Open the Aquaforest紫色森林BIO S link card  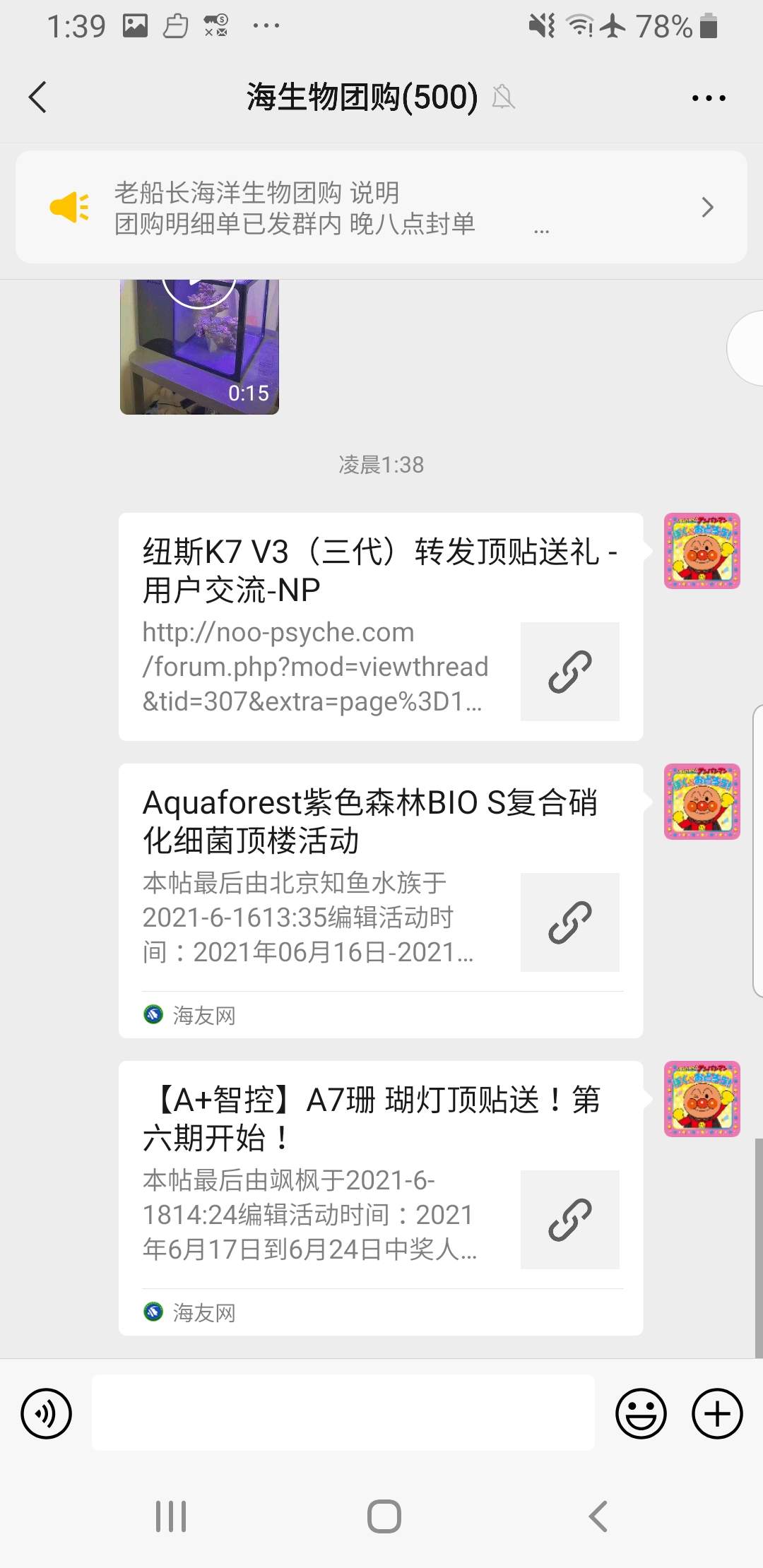click(x=380, y=900)
